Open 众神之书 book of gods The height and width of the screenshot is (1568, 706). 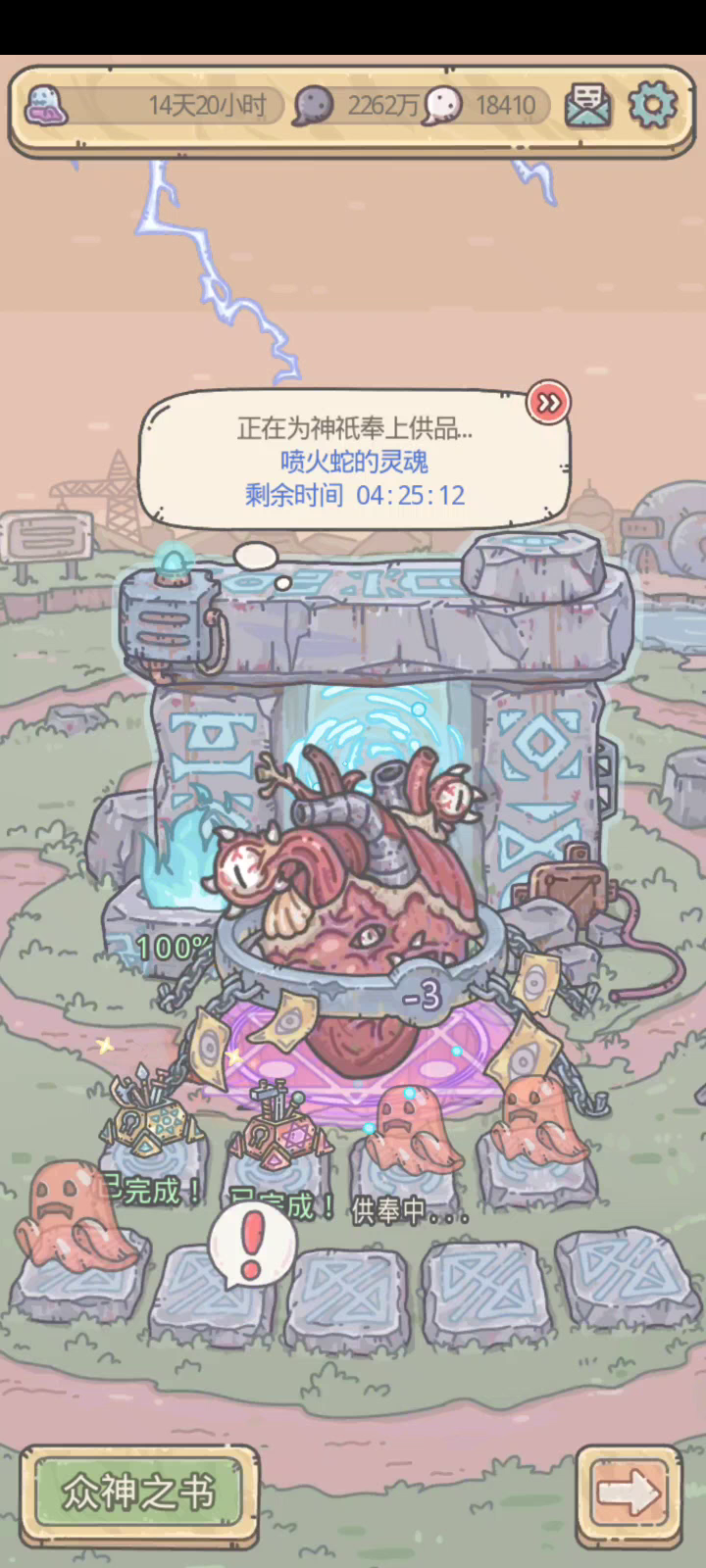(138, 1492)
